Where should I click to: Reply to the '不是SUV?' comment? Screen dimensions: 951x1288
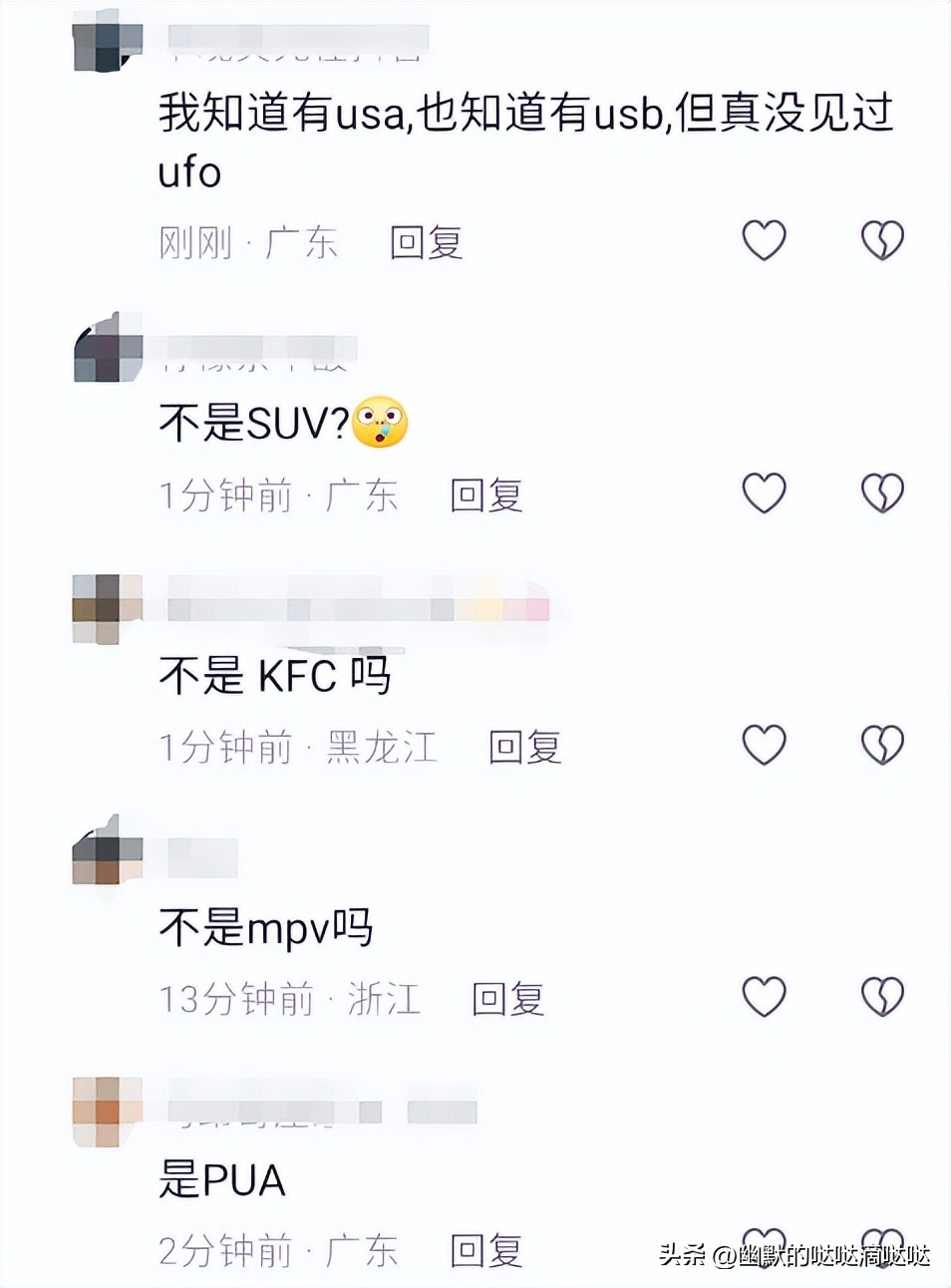click(x=486, y=494)
